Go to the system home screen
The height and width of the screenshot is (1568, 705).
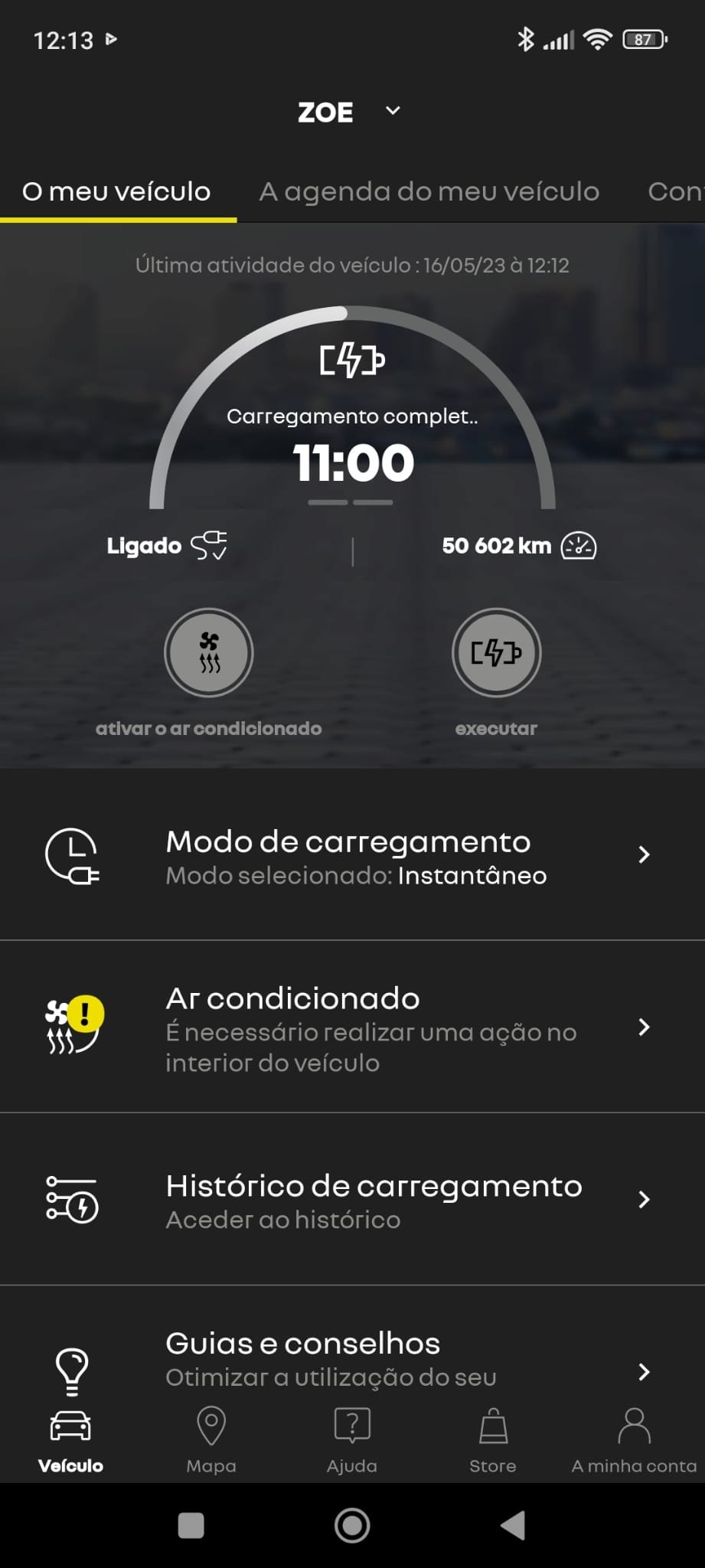352,1525
